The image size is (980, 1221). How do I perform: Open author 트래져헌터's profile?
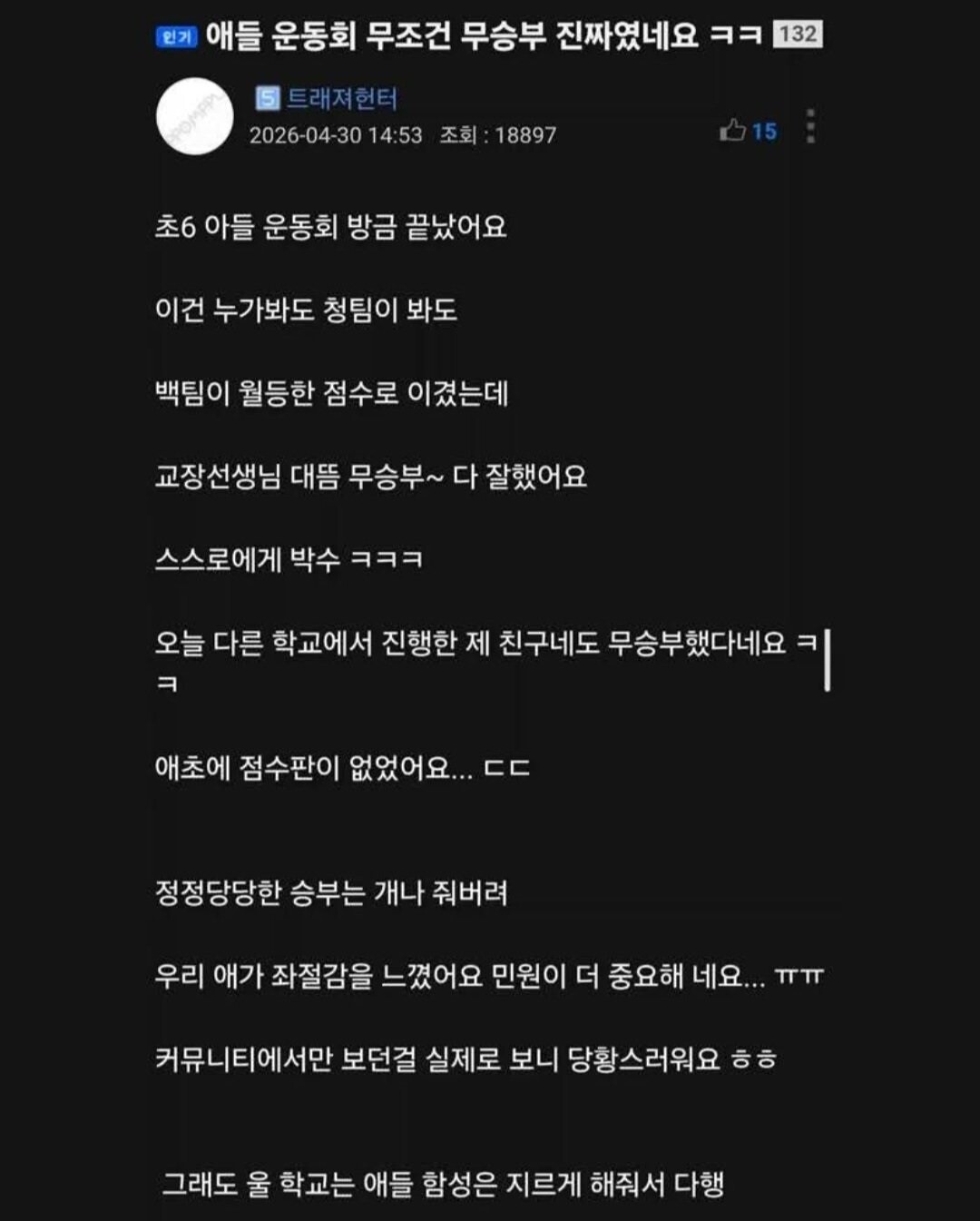[342, 97]
